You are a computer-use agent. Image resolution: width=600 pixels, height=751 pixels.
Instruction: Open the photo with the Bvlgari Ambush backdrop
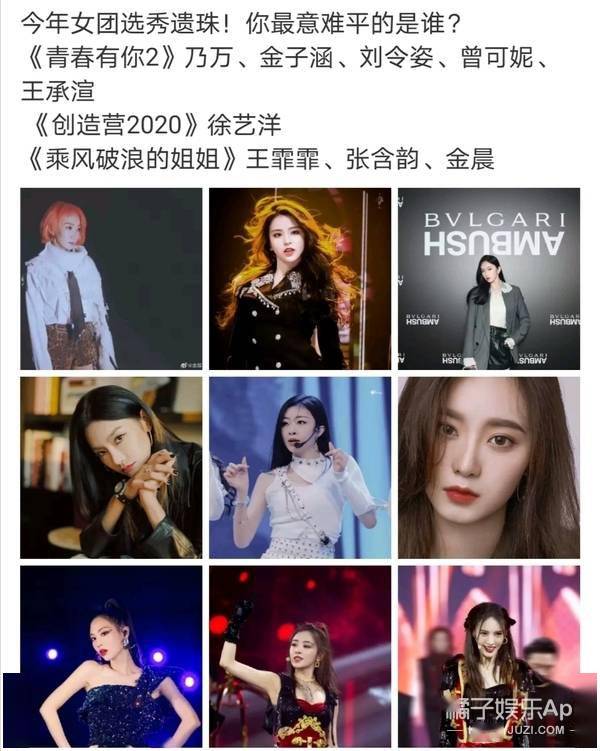click(488, 279)
